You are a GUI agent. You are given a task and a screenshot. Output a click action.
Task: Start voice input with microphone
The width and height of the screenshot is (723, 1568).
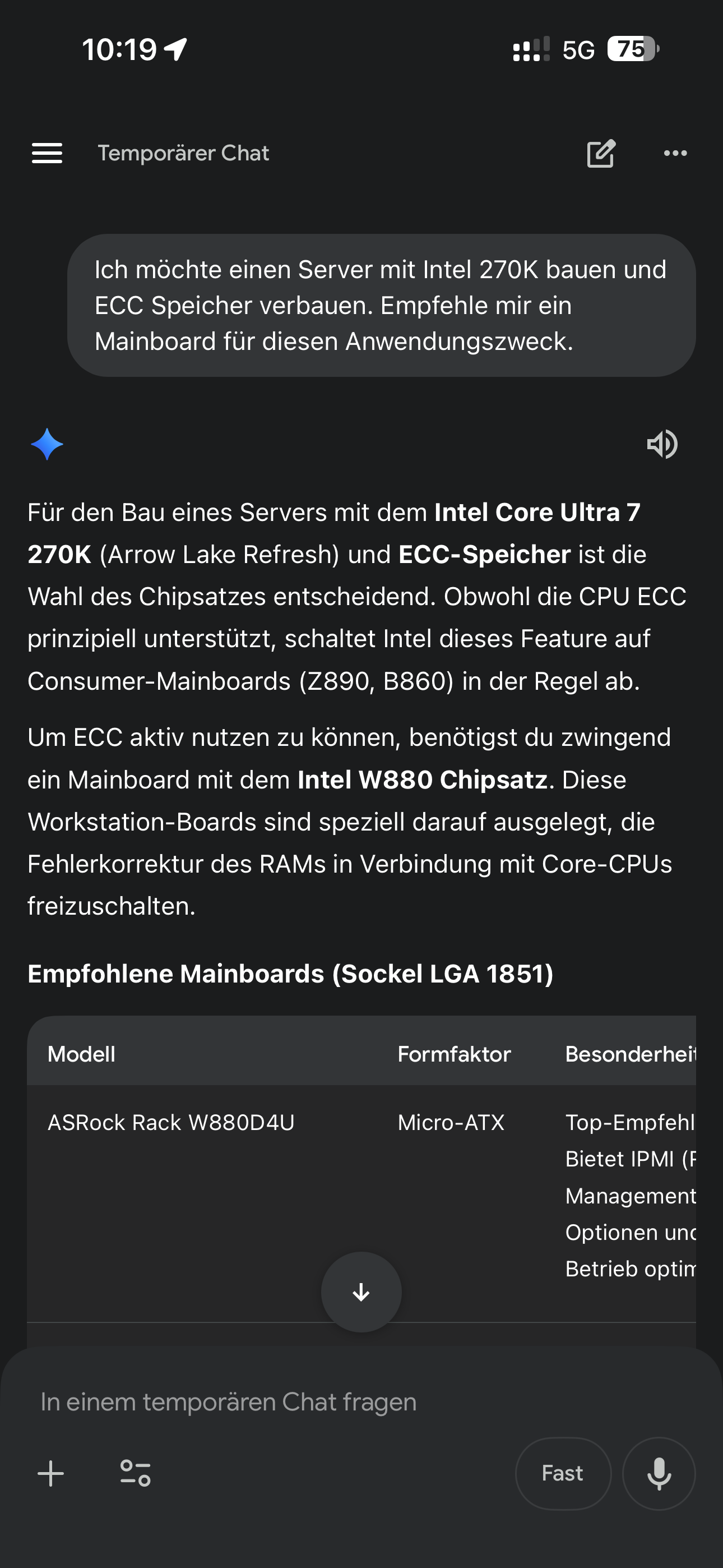pyautogui.click(x=659, y=1474)
